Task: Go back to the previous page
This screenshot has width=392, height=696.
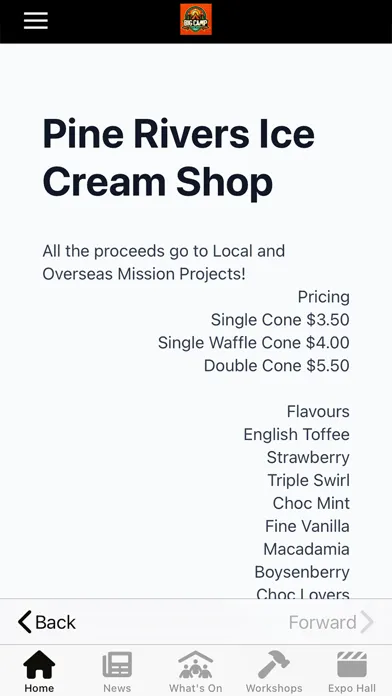Action: 47,622
